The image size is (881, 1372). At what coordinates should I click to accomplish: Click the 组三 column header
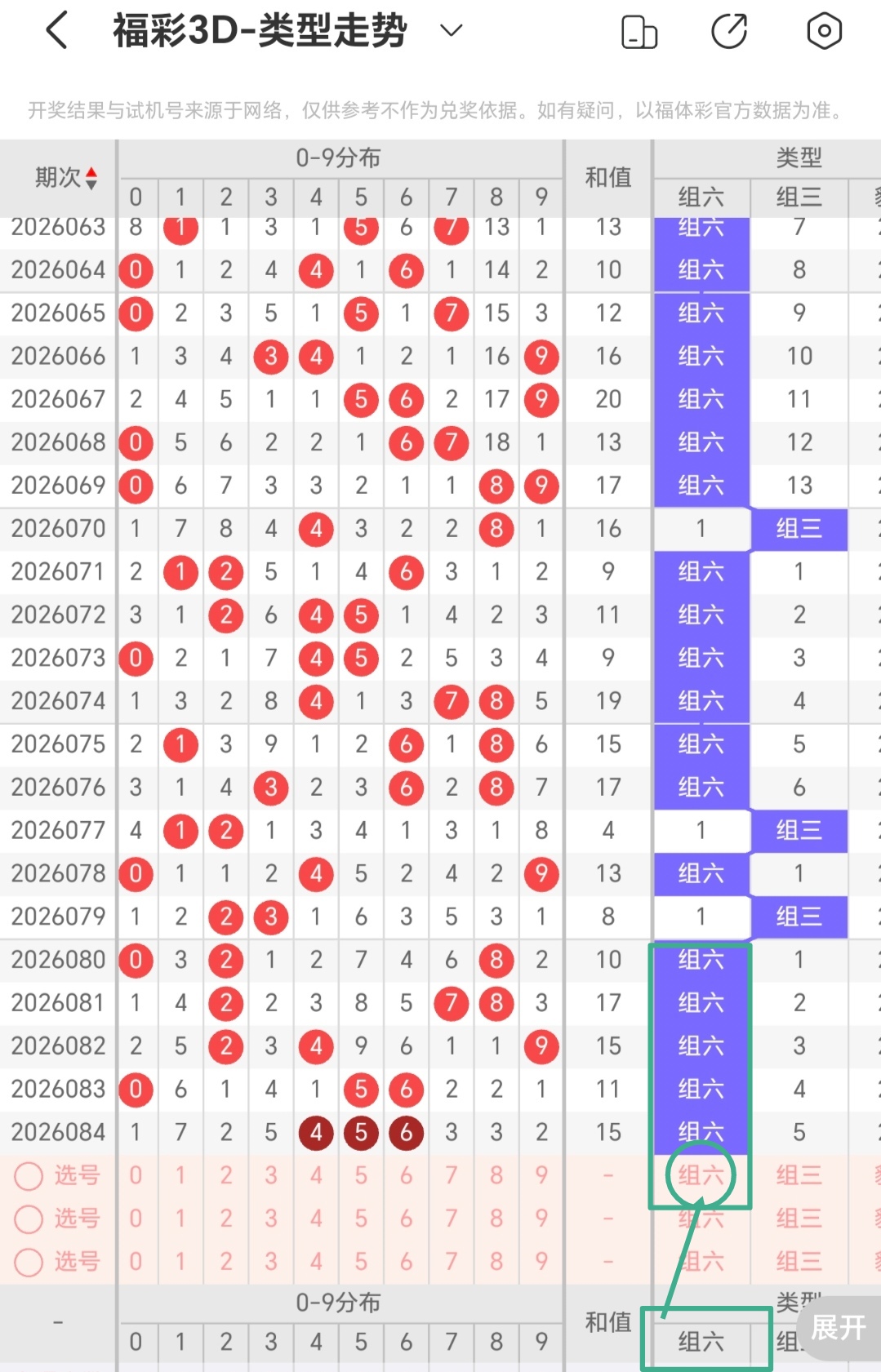799,197
